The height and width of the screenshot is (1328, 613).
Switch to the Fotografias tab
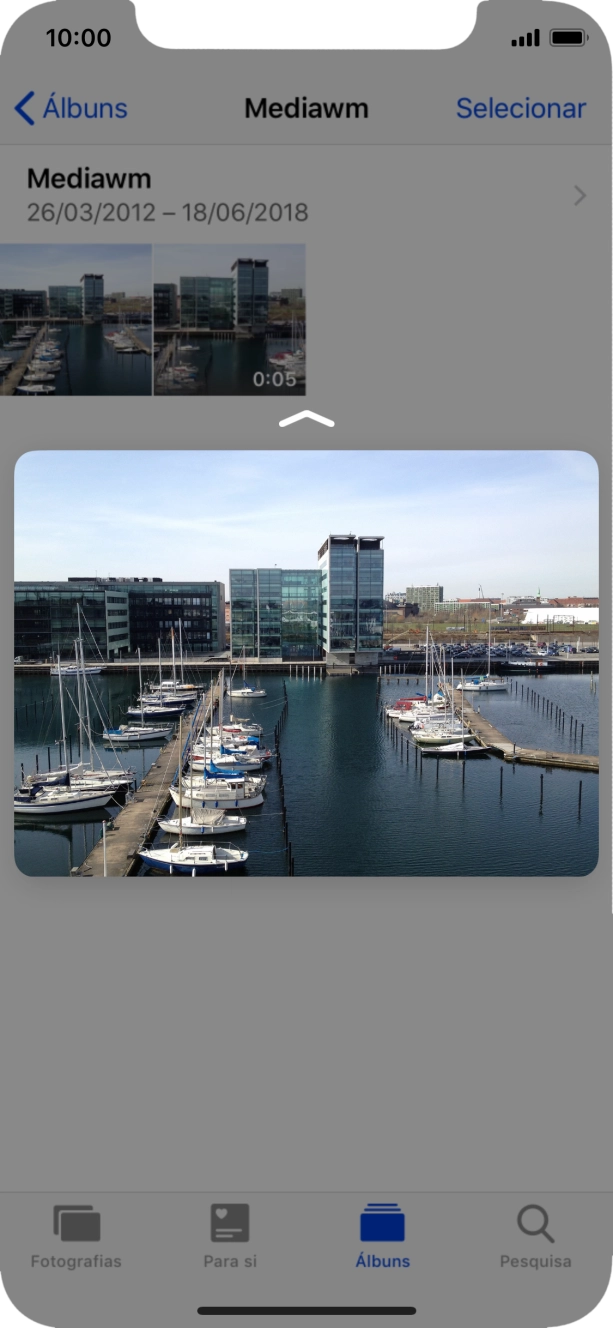click(x=76, y=1236)
